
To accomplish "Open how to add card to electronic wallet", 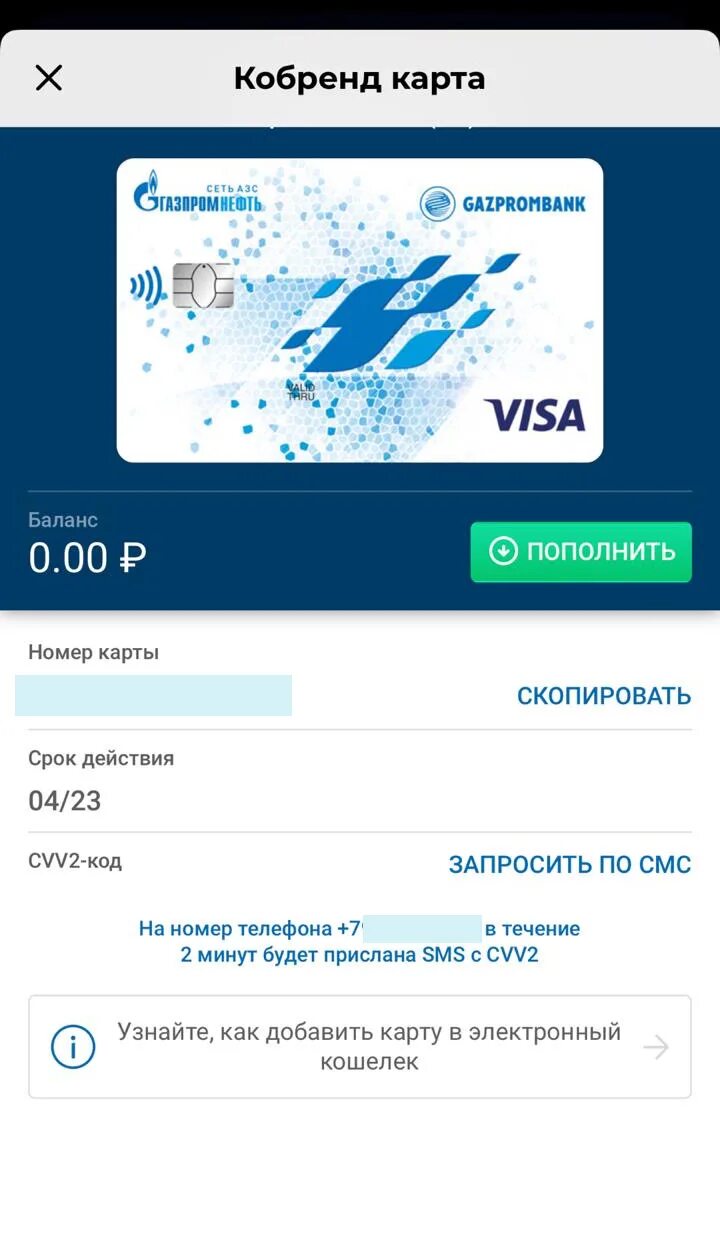I will [360, 1047].
